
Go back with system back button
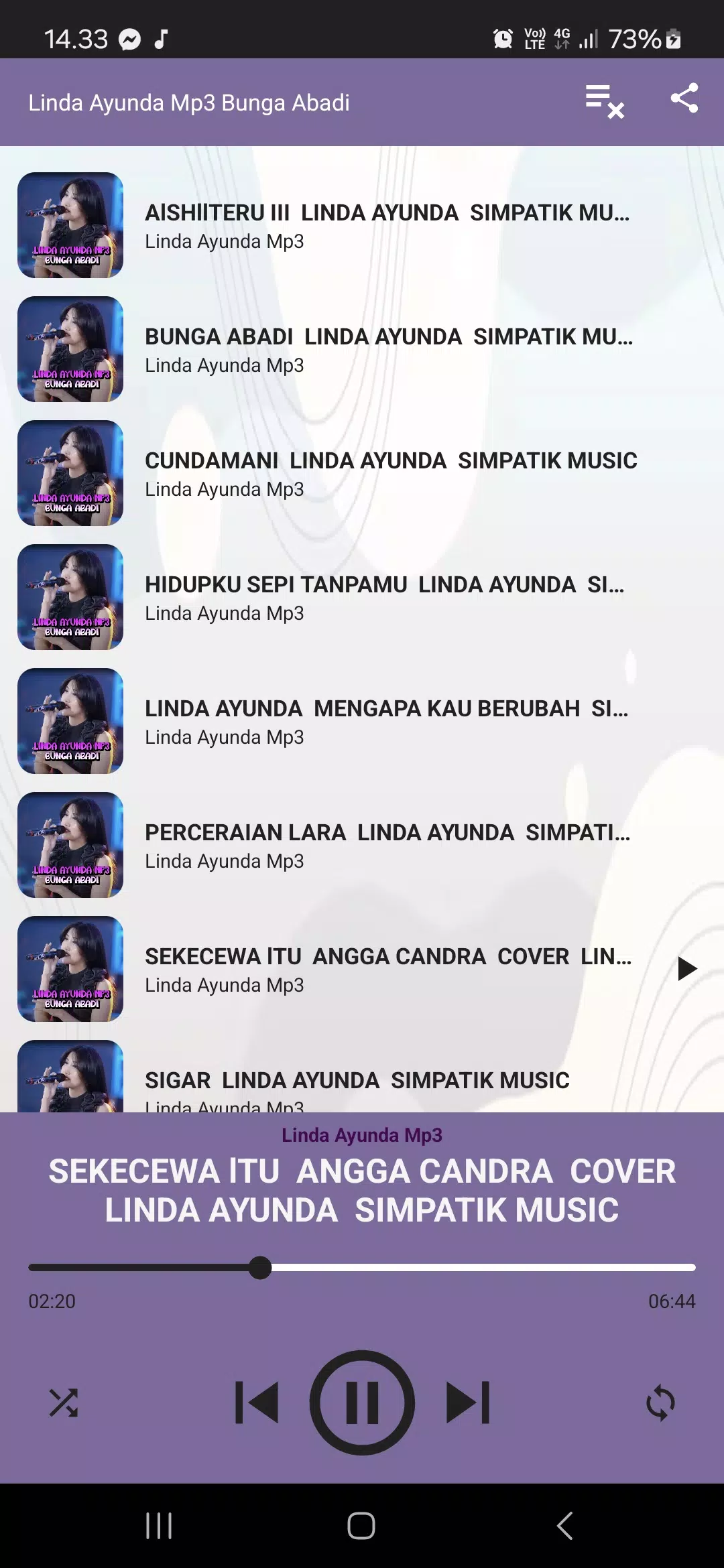point(564,1526)
